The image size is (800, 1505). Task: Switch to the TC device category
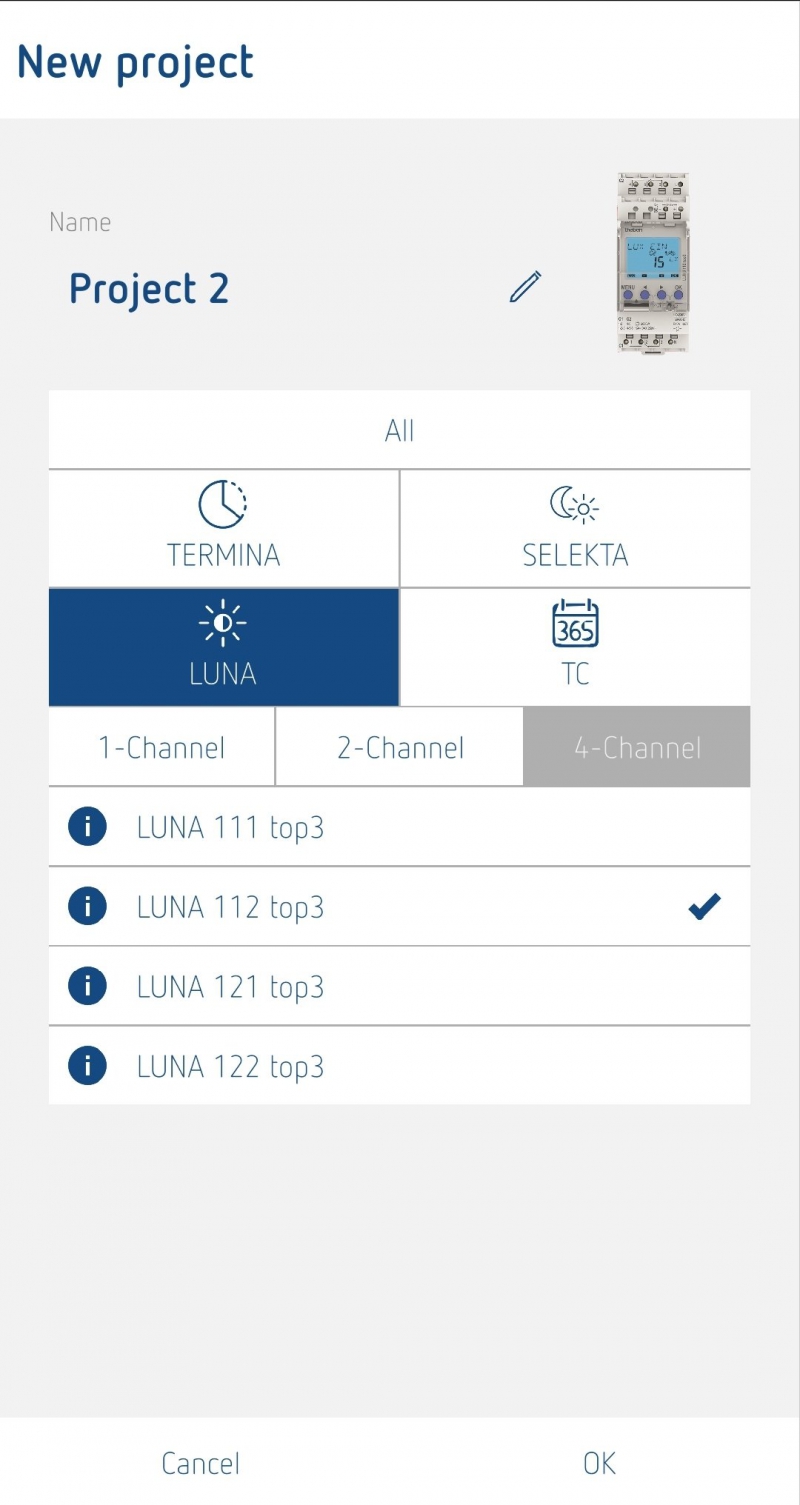point(575,647)
